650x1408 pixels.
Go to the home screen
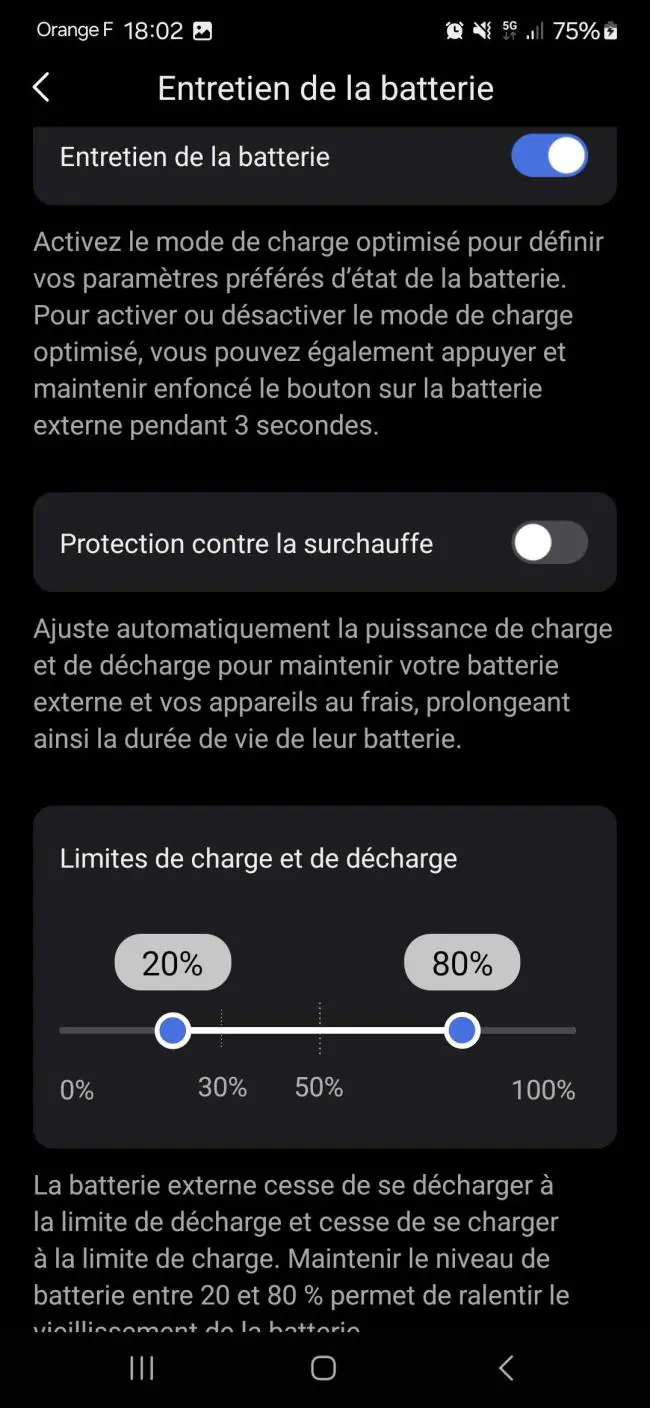(323, 1368)
